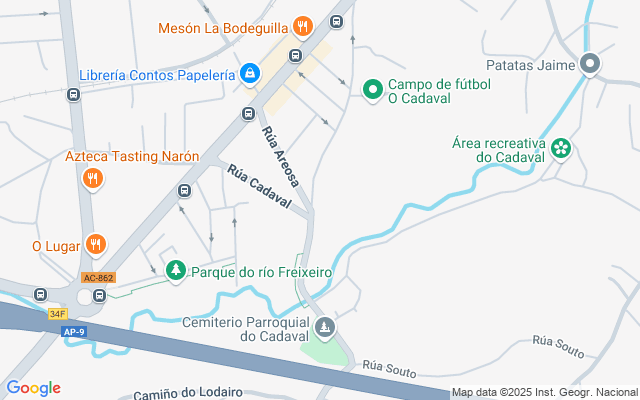Select the Parque do río Freixeiro pin

[176, 271]
